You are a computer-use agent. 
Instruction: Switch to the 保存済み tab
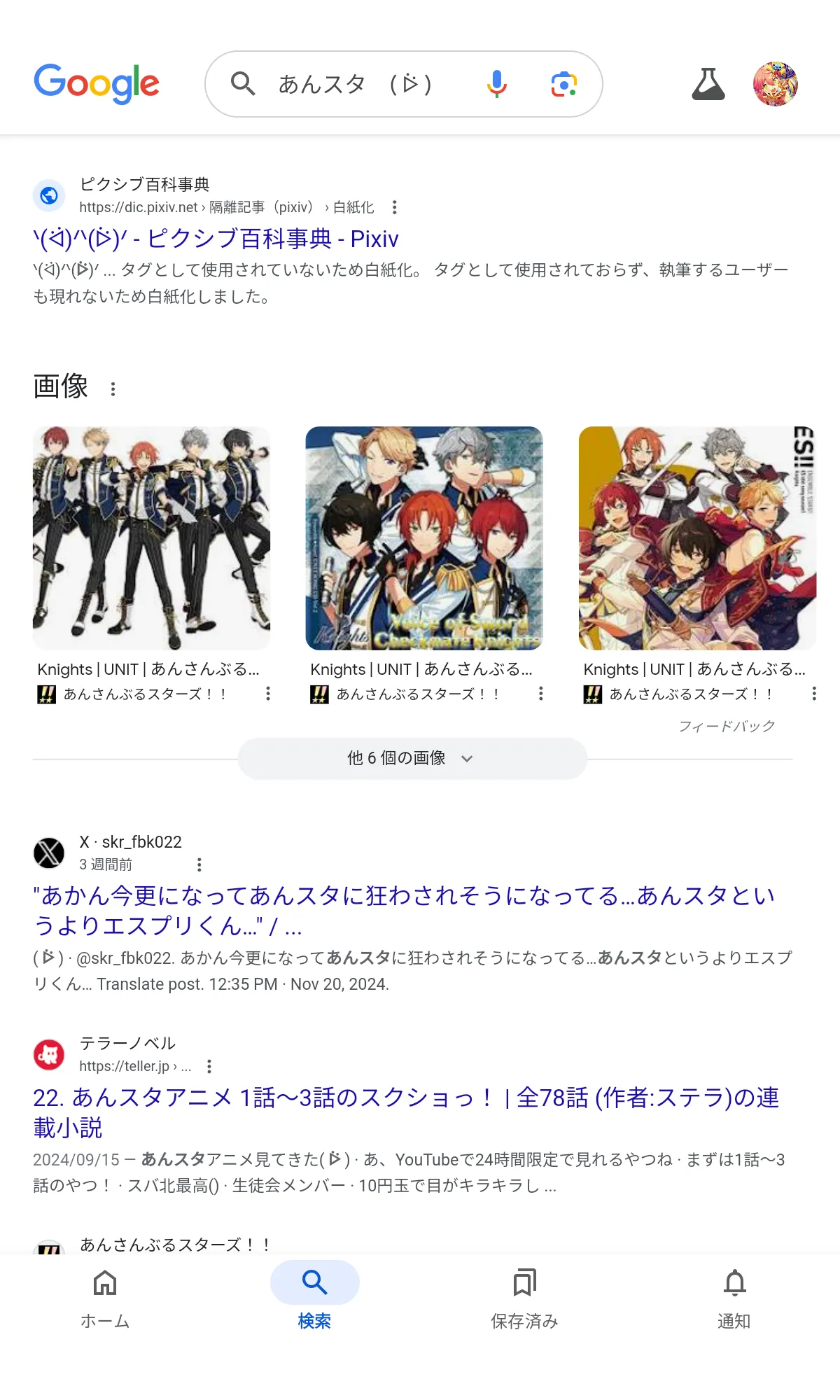tap(525, 1299)
